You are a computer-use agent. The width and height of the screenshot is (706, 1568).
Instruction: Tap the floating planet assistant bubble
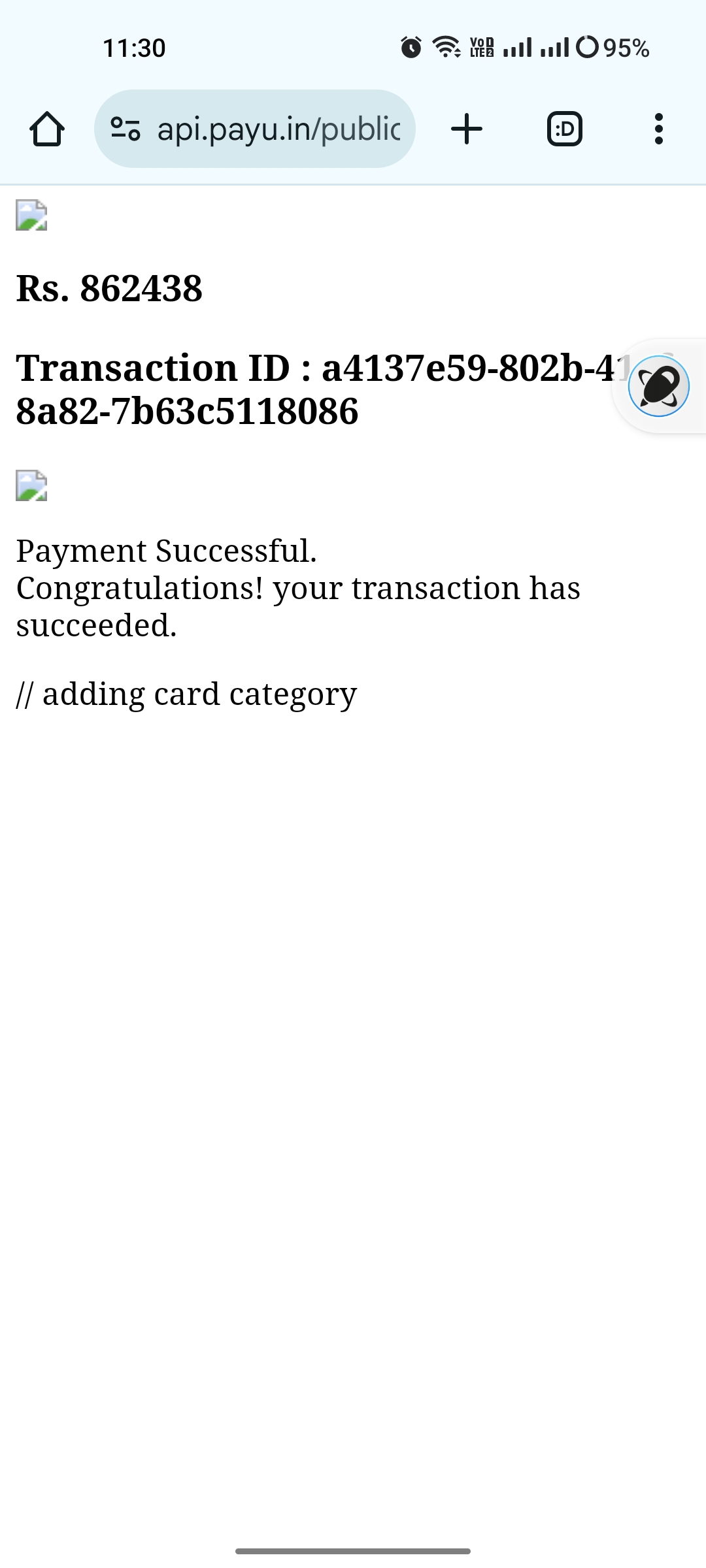[x=658, y=386]
